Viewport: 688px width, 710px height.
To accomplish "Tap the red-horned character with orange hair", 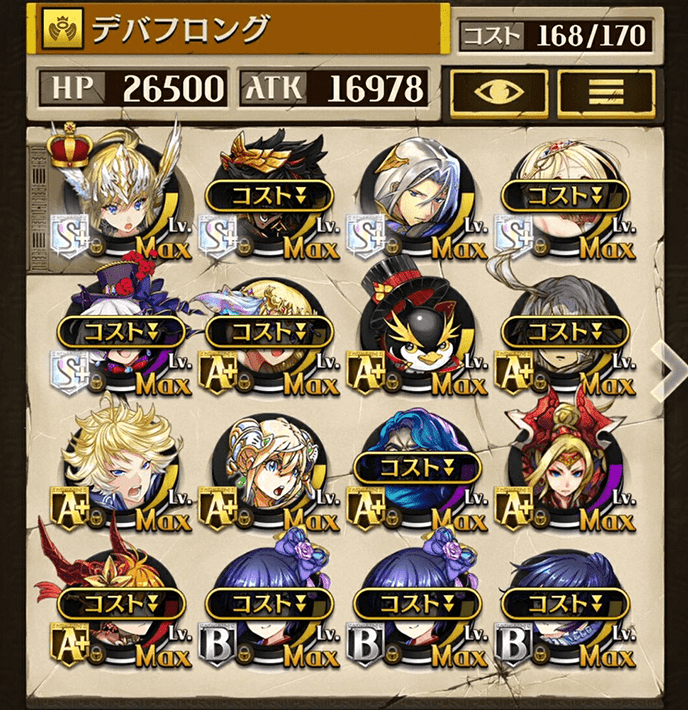I will (118, 600).
